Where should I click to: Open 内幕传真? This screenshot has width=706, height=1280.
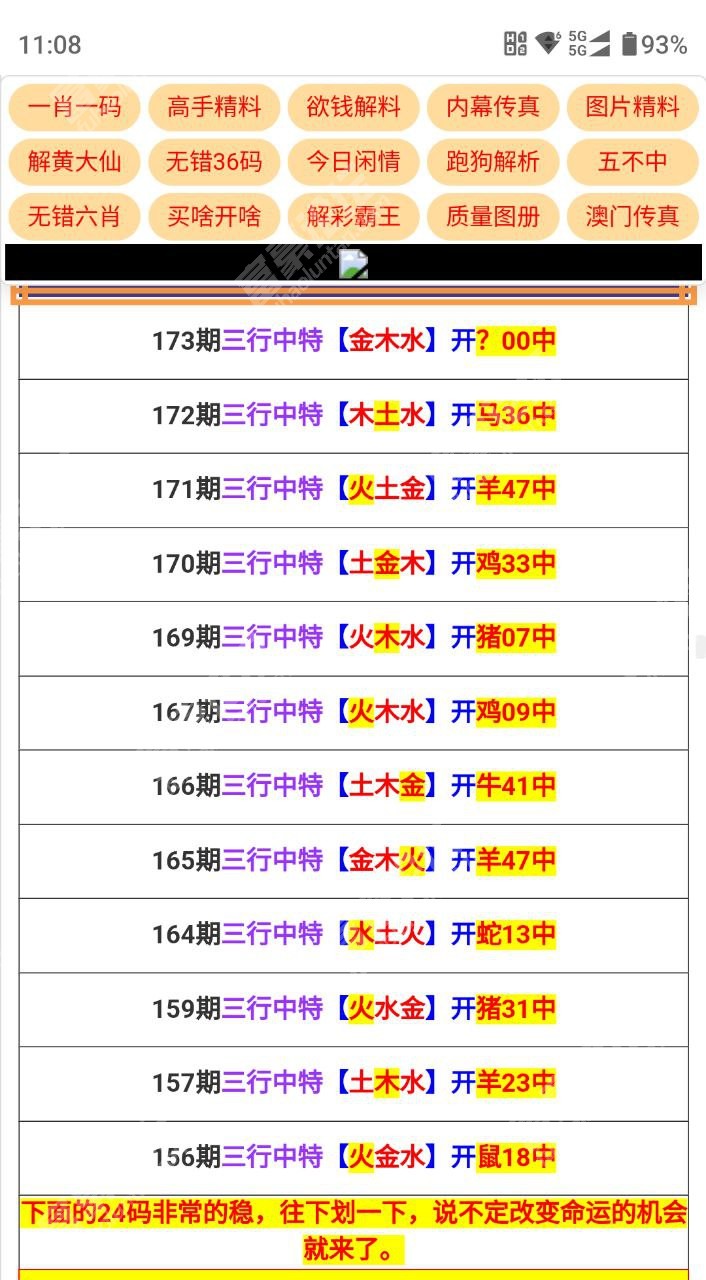tap(493, 107)
